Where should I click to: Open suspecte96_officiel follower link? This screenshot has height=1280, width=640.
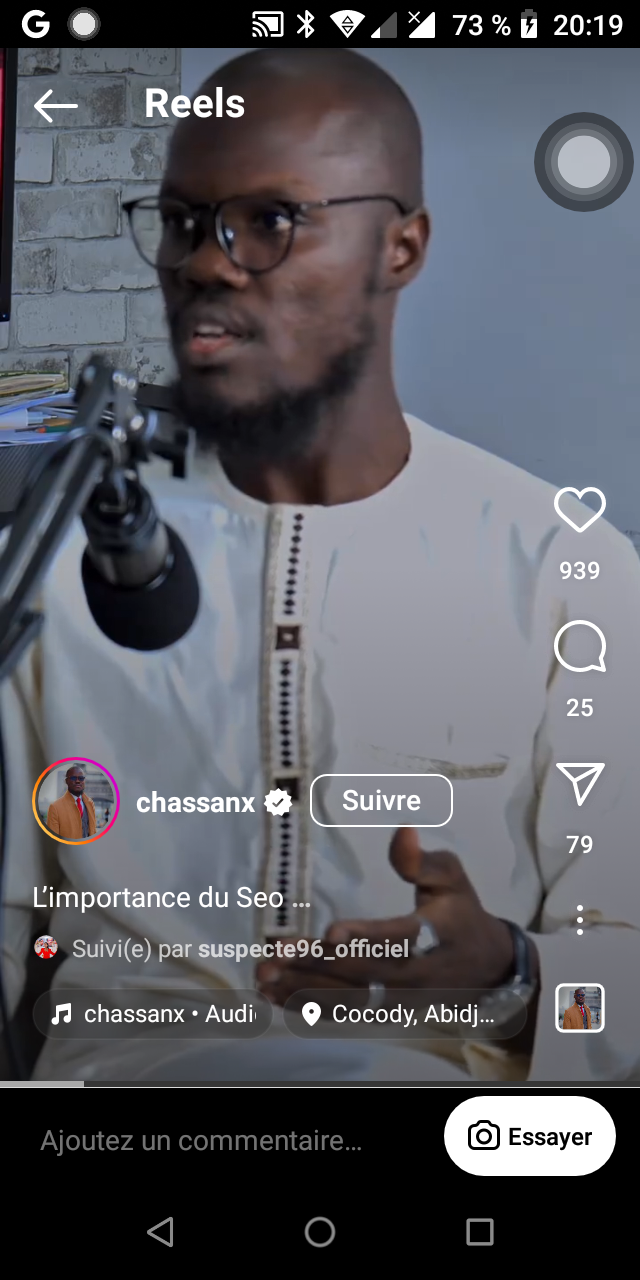[303, 949]
